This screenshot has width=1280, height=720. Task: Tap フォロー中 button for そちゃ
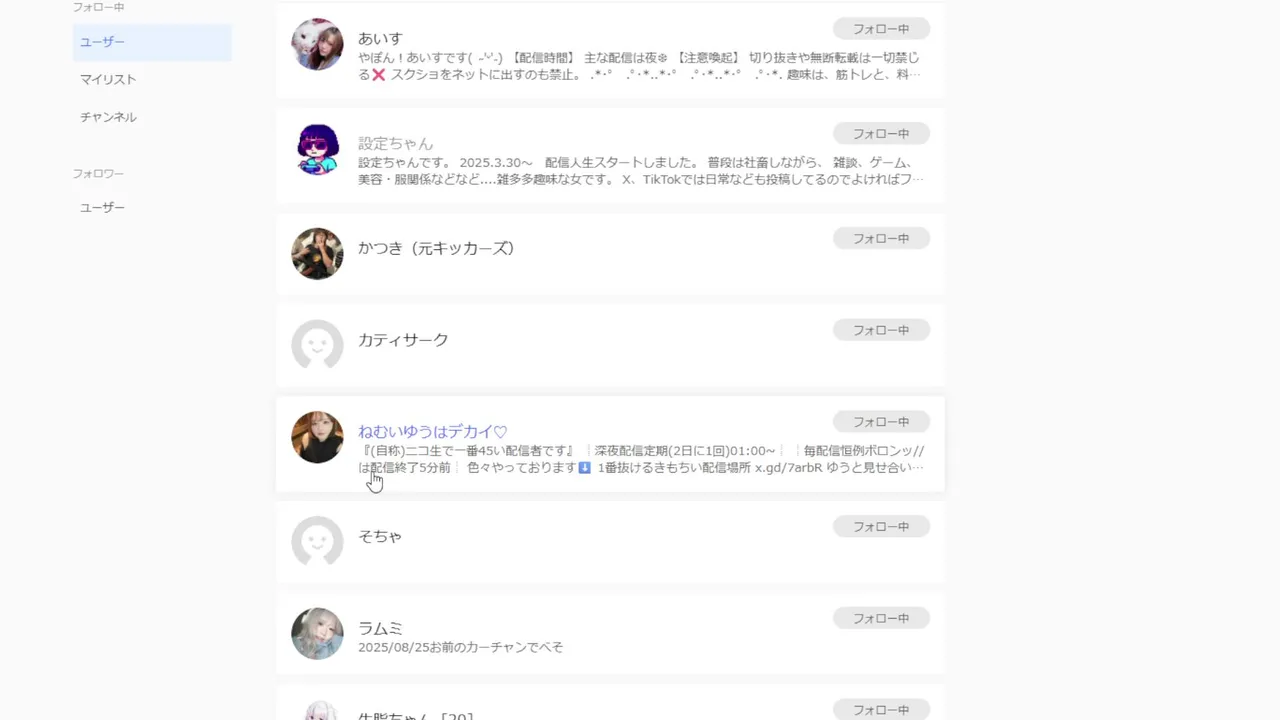pyautogui.click(x=881, y=527)
